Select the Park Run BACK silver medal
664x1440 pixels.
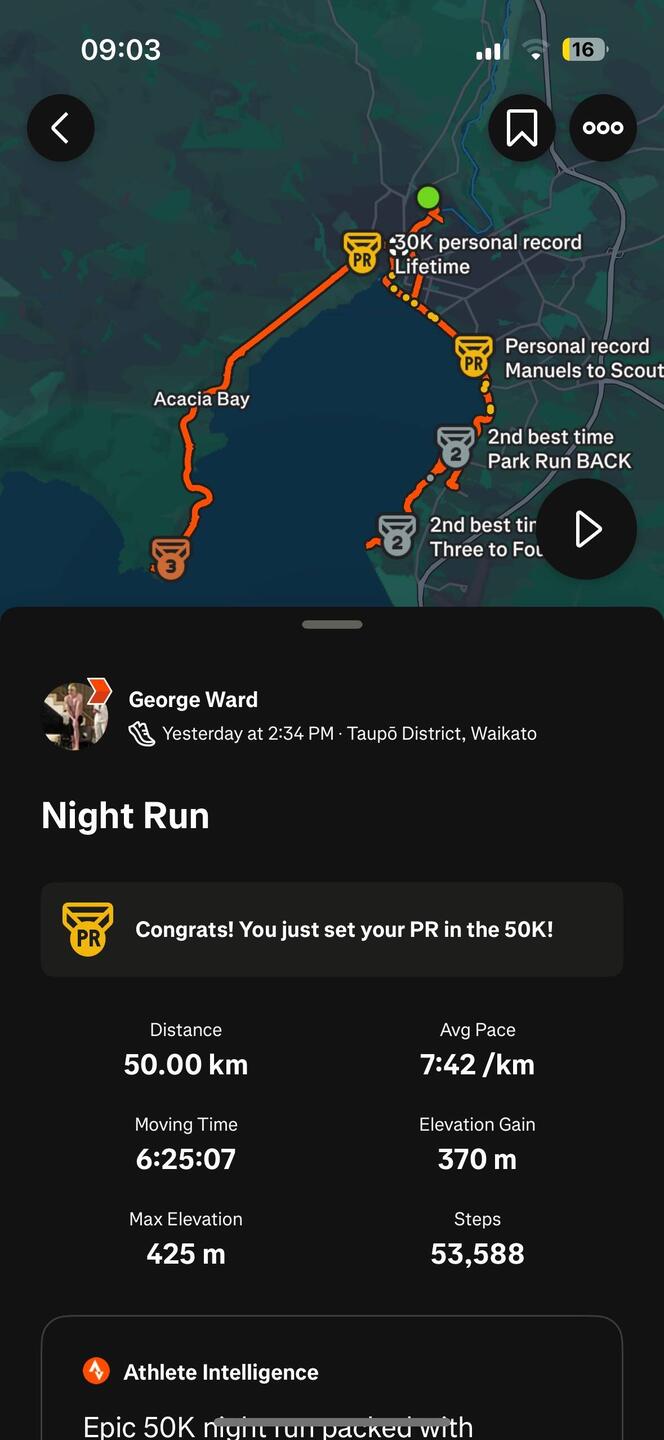[x=455, y=447]
